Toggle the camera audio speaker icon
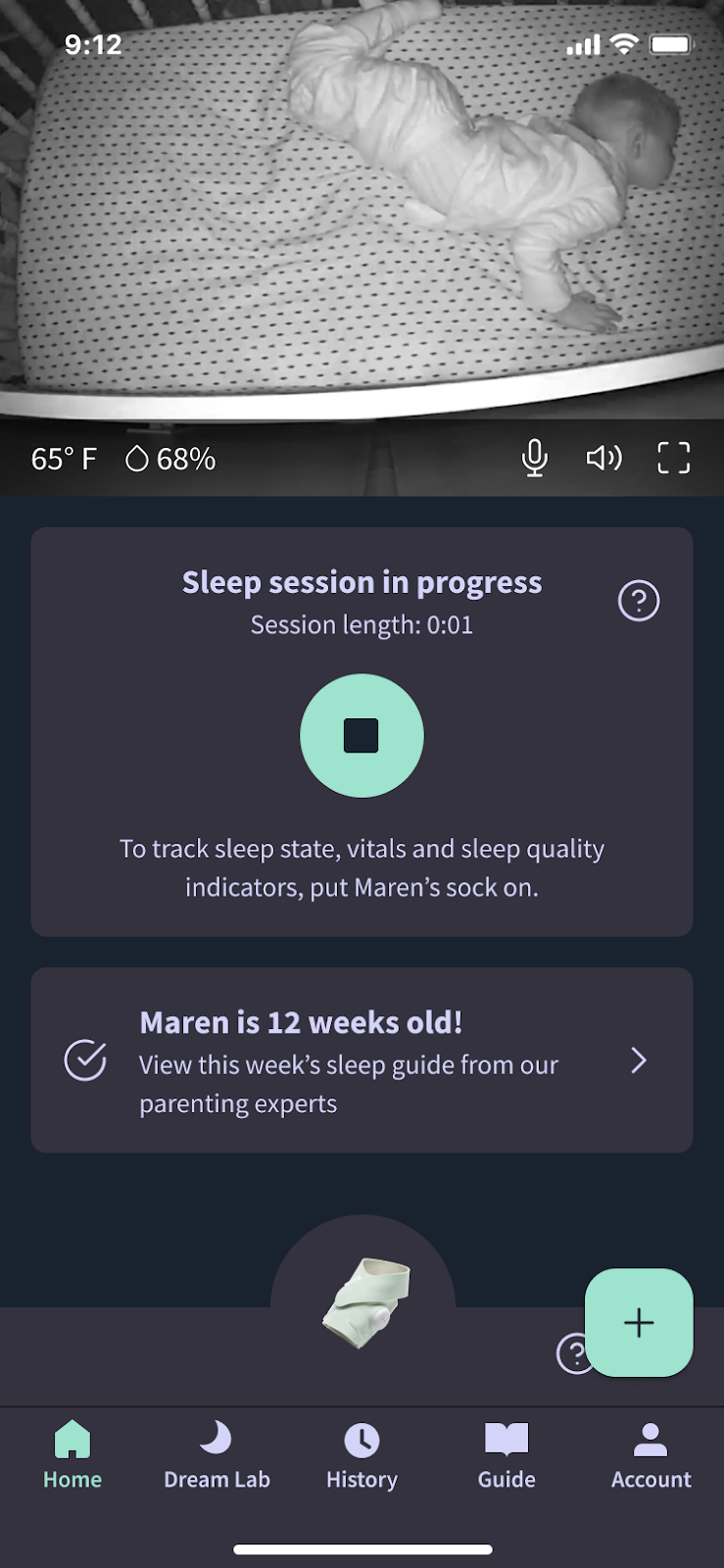The height and width of the screenshot is (1568, 724). (x=603, y=458)
